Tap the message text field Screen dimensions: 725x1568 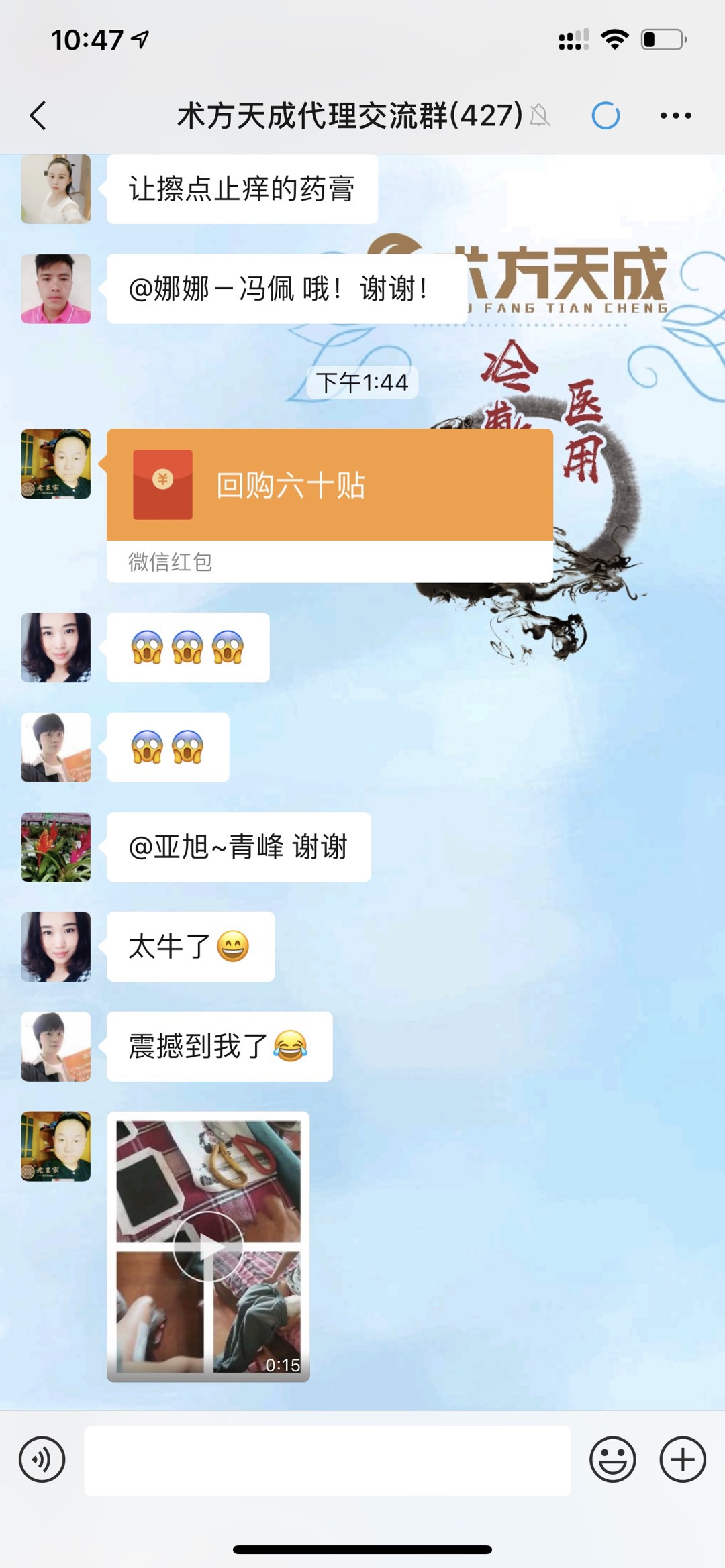click(327, 1461)
